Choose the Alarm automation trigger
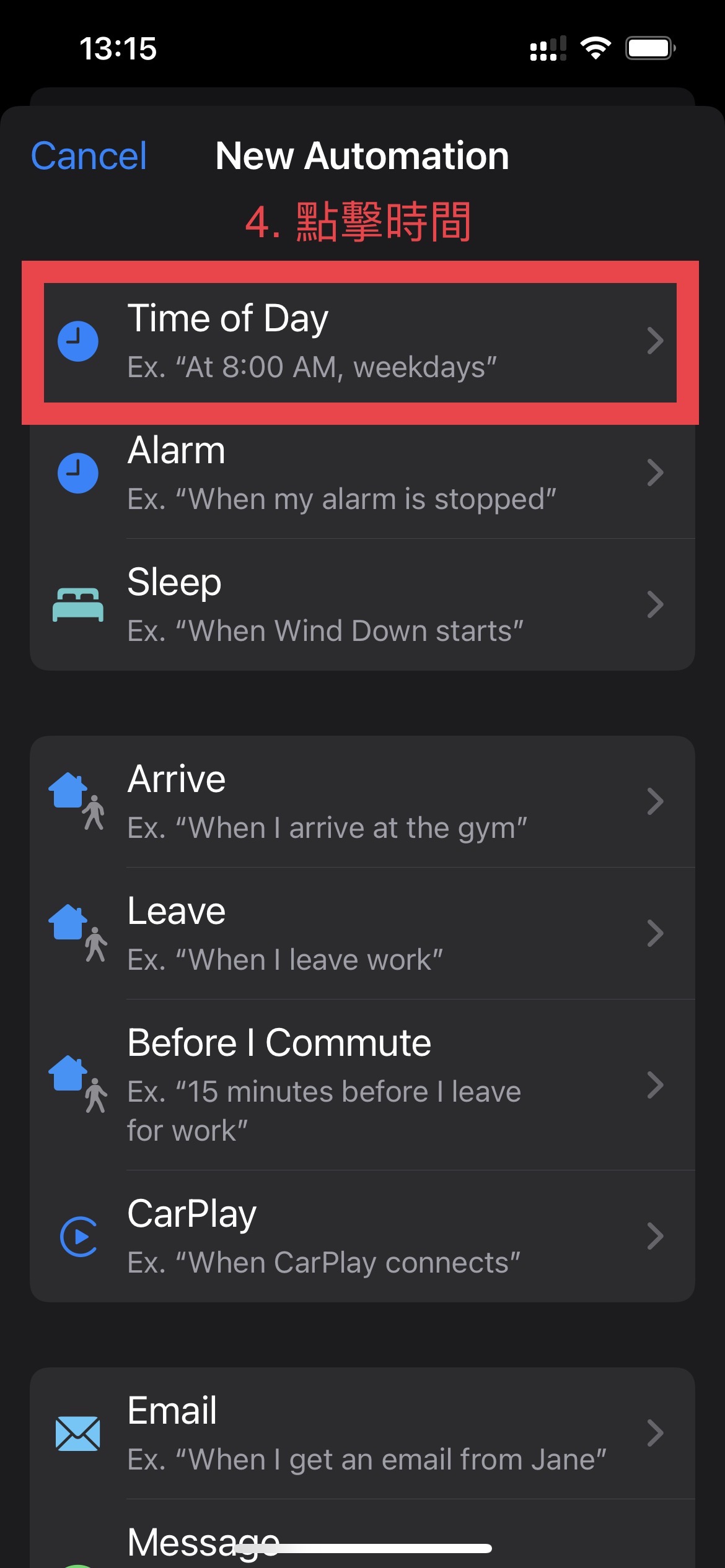 pyautogui.click(x=362, y=473)
